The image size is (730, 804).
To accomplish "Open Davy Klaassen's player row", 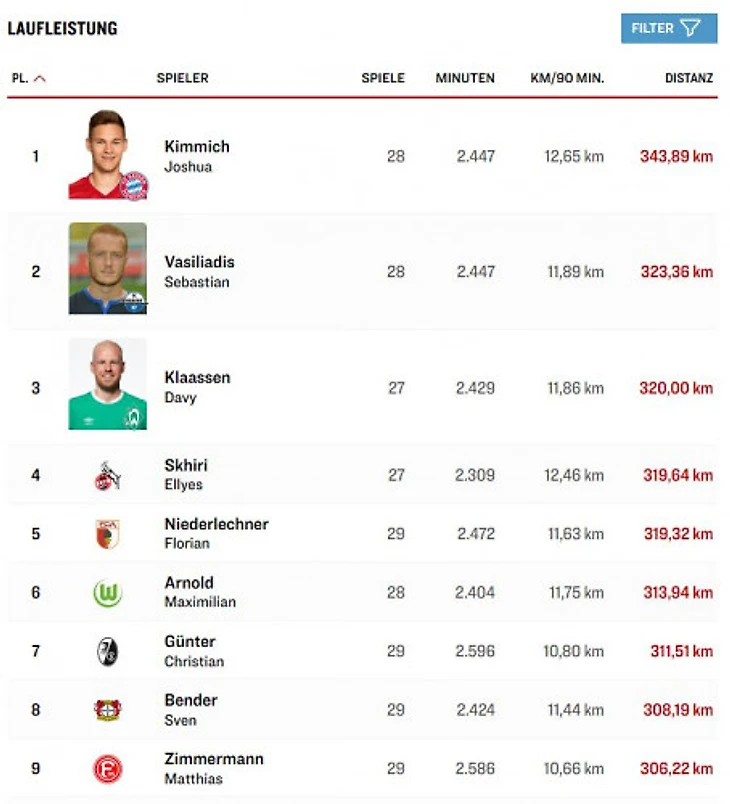I will 197,387.
